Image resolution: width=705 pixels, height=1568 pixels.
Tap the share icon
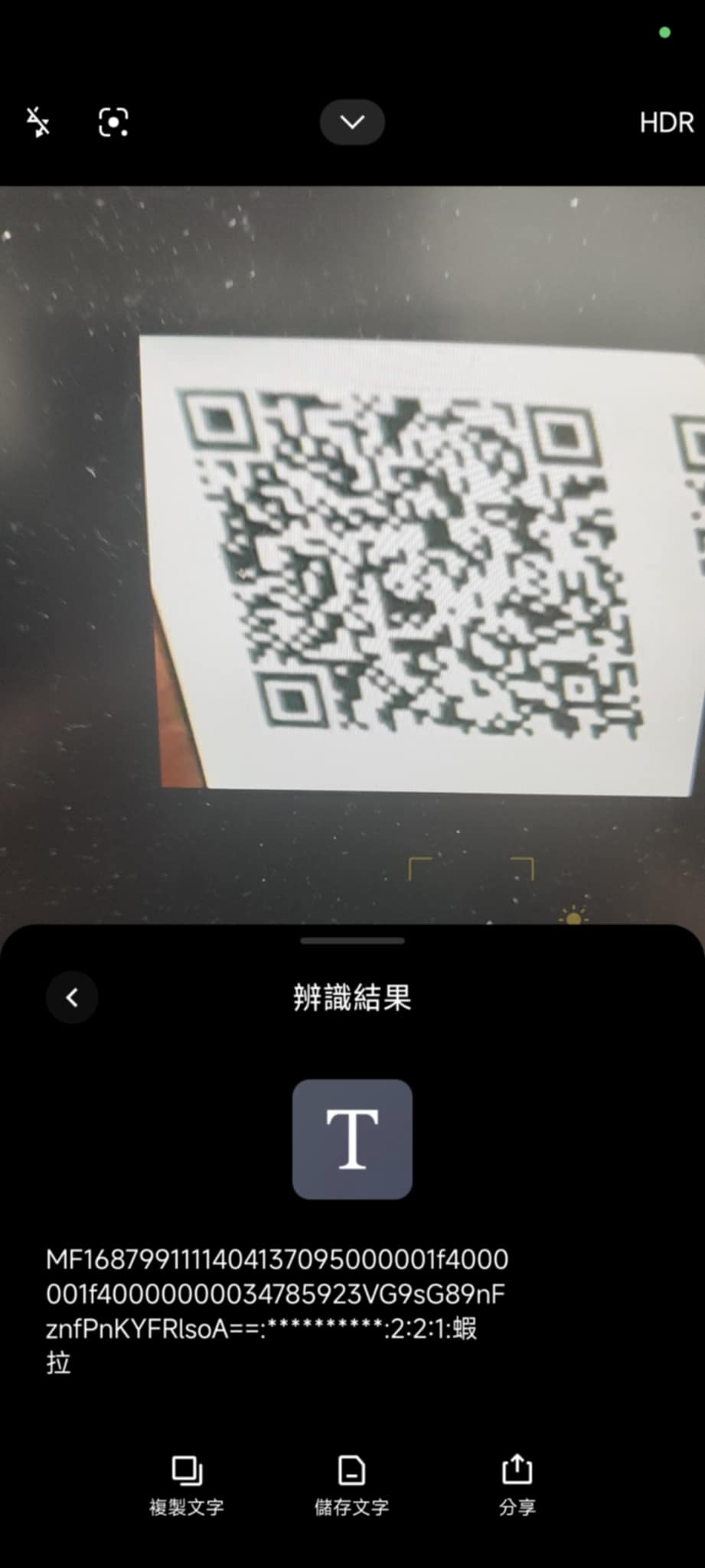click(517, 1472)
